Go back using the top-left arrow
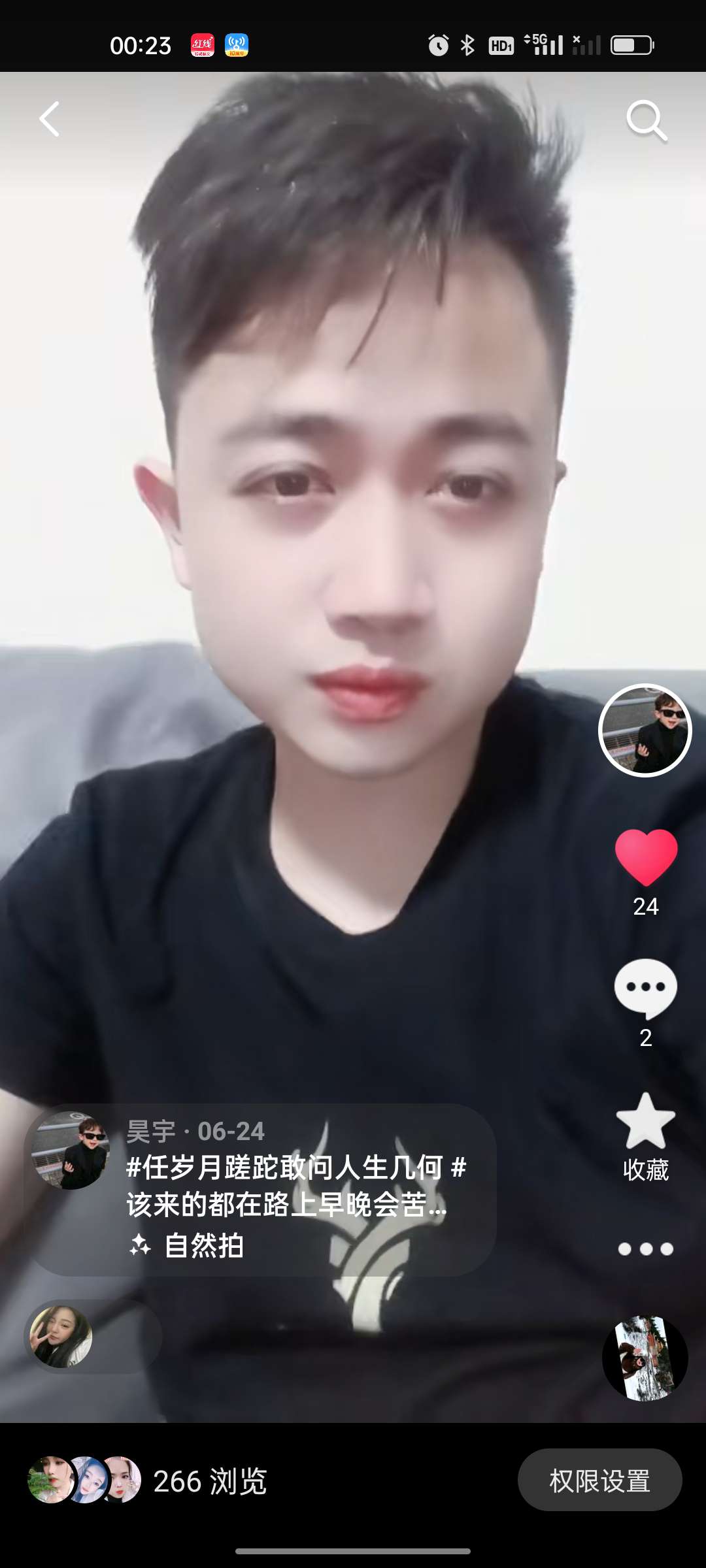706x1568 pixels. (50, 119)
